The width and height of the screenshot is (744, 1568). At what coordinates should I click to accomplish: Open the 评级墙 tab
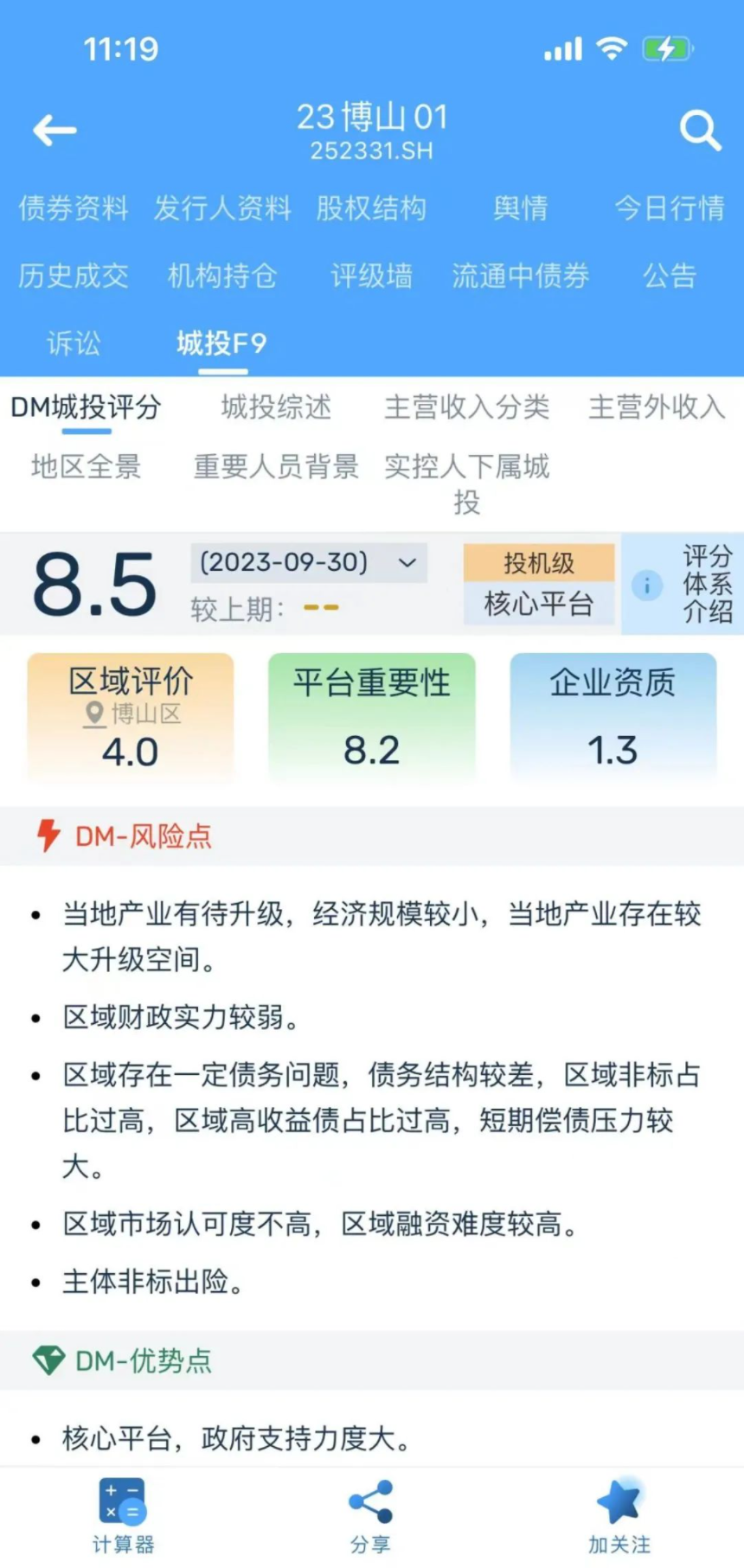pos(371,276)
